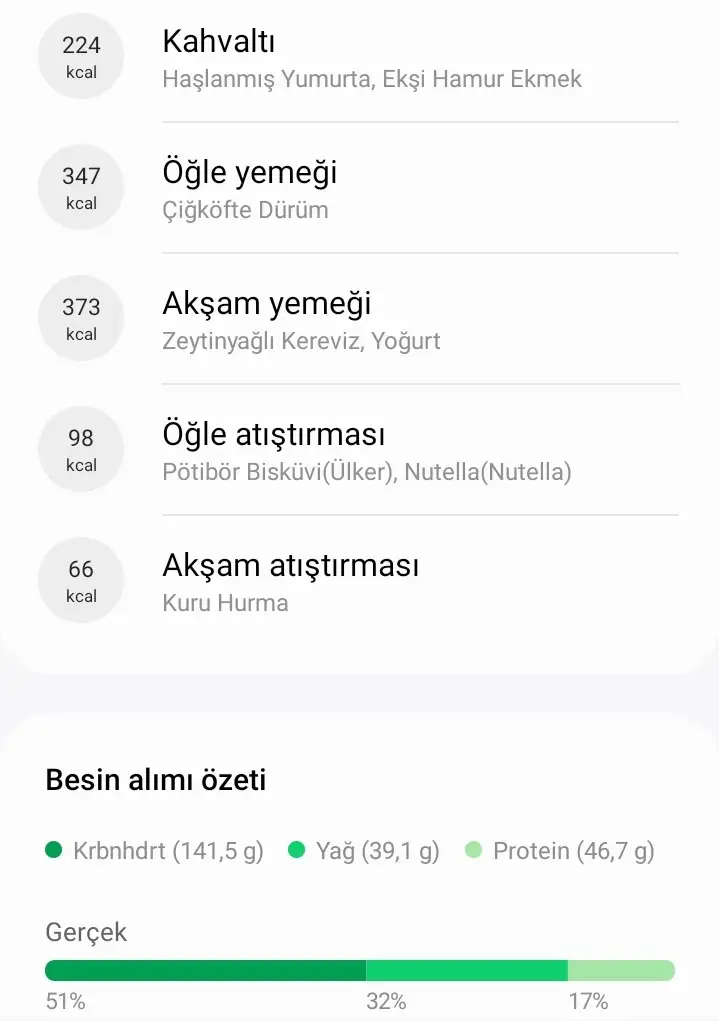View Akşam yemeği meal details
Screen dimensions: 719x1021
[360, 320]
